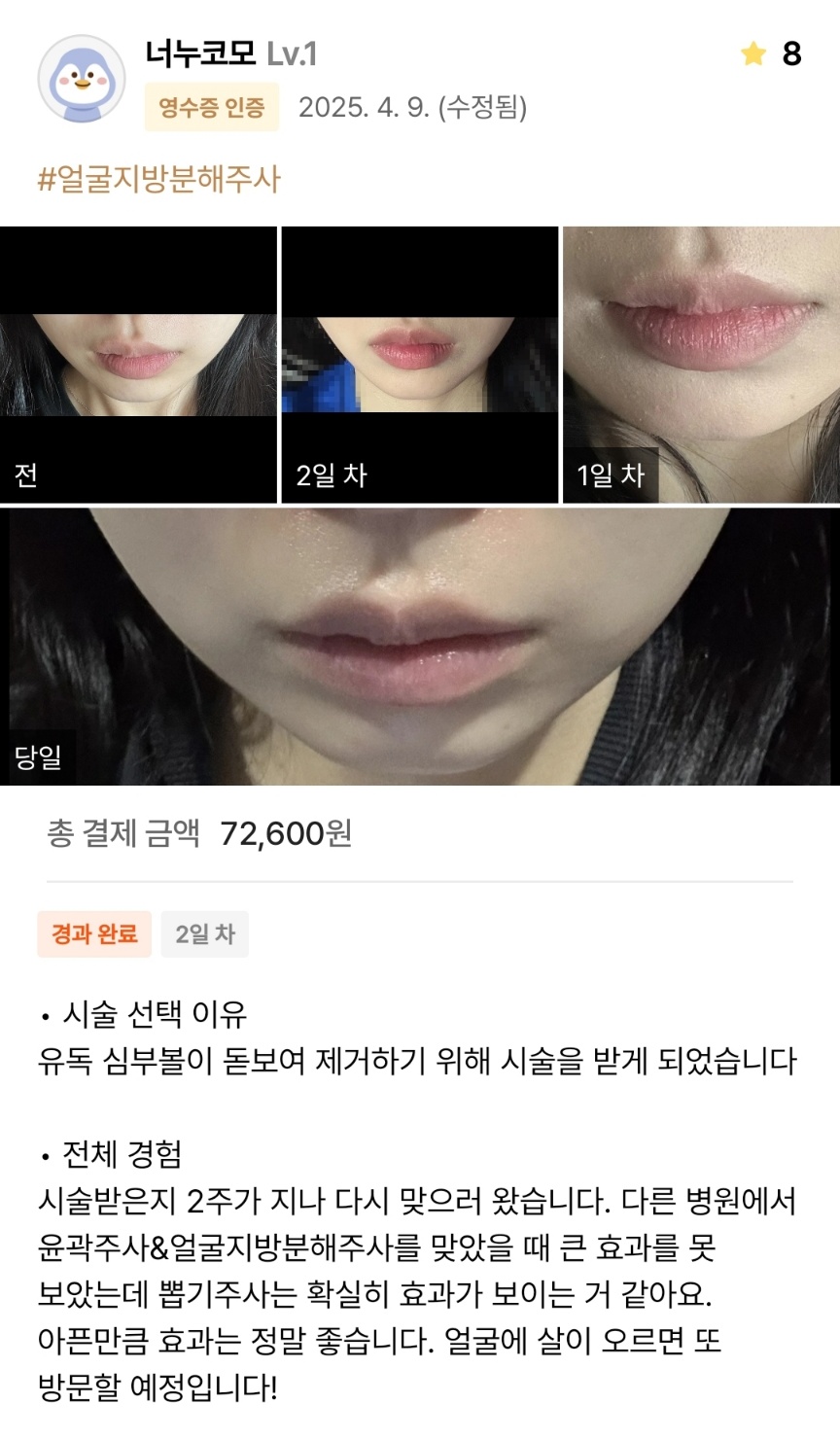The image size is (840, 1439).
Task: Enlarge the 당일 photo
Action: tap(420, 647)
